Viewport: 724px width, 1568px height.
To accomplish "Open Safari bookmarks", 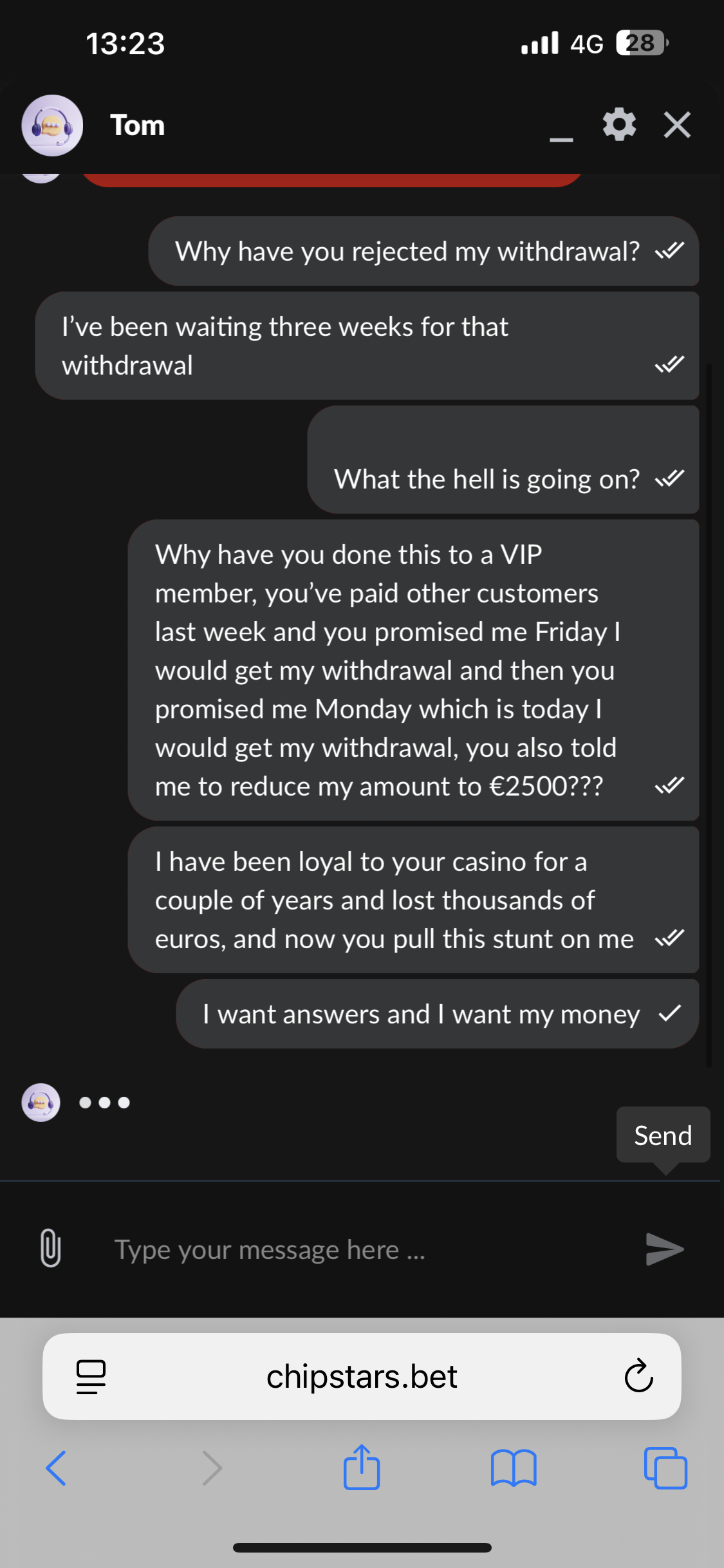I will [513, 1468].
